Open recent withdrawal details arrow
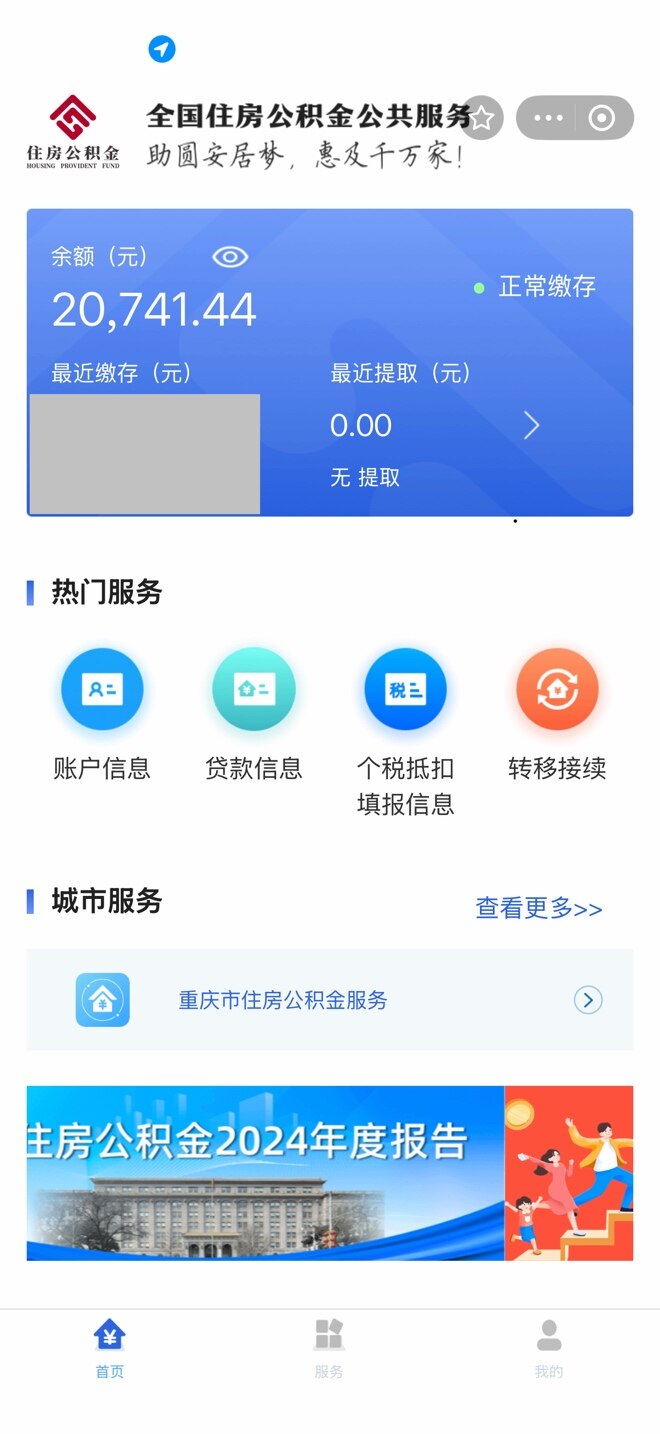Image resolution: width=660 pixels, height=1434 pixels. click(x=531, y=426)
